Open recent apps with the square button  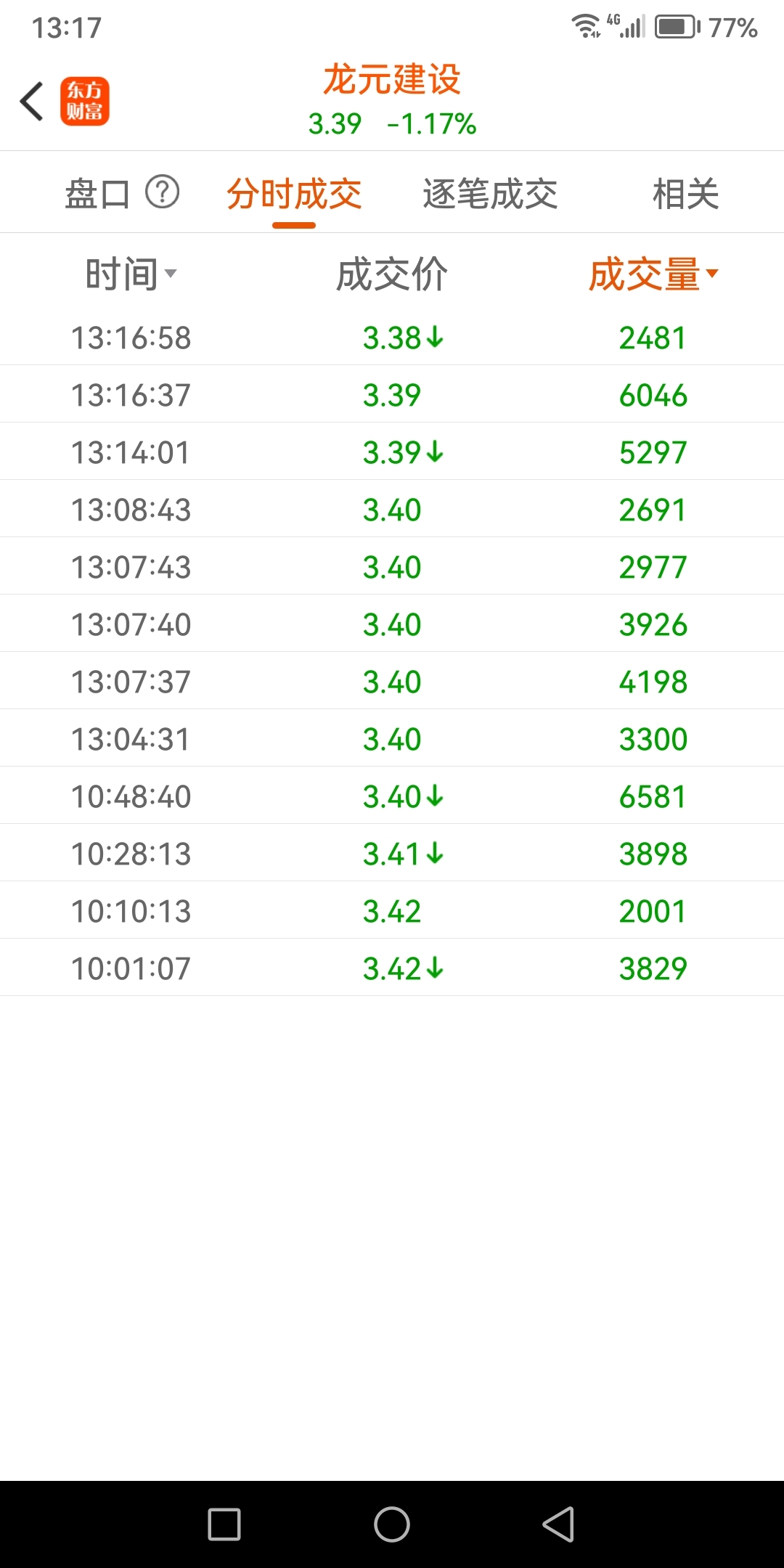224,1524
